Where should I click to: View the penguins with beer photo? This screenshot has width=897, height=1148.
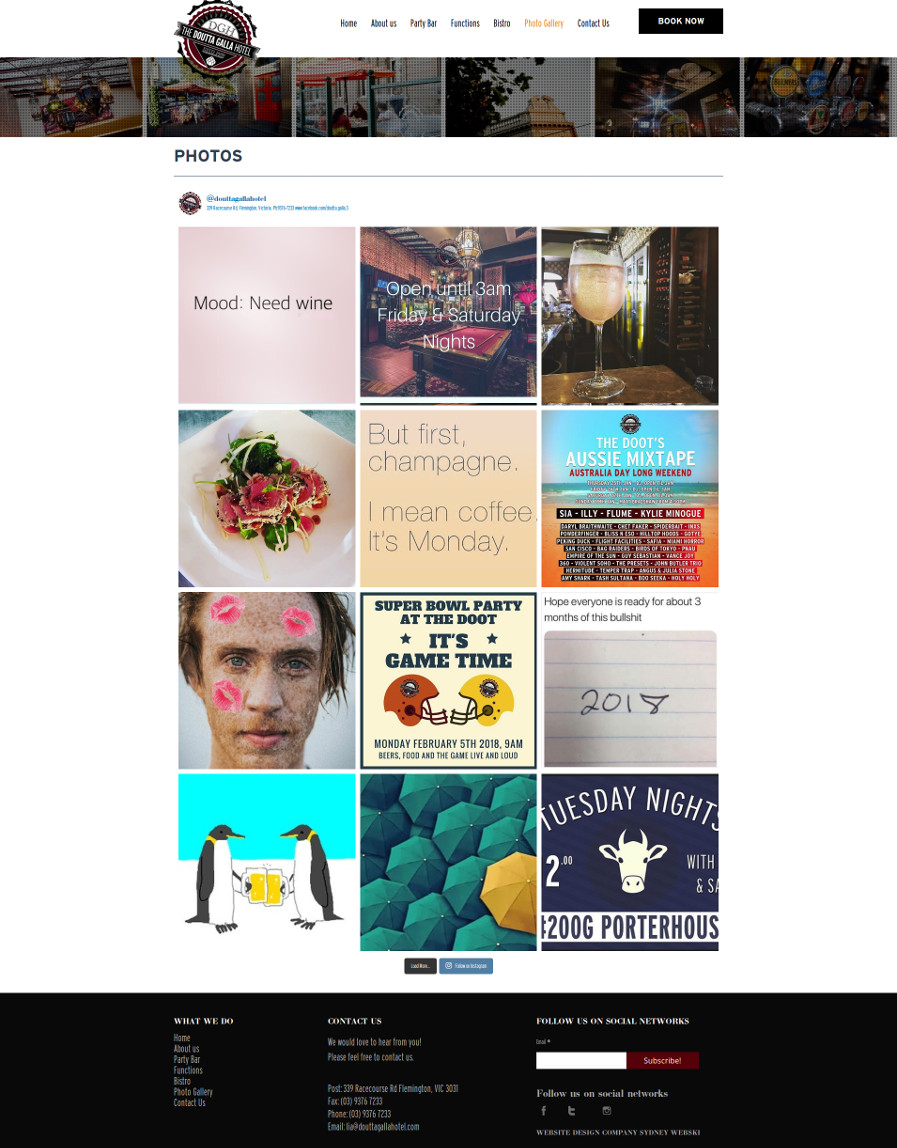pyautogui.click(x=267, y=861)
